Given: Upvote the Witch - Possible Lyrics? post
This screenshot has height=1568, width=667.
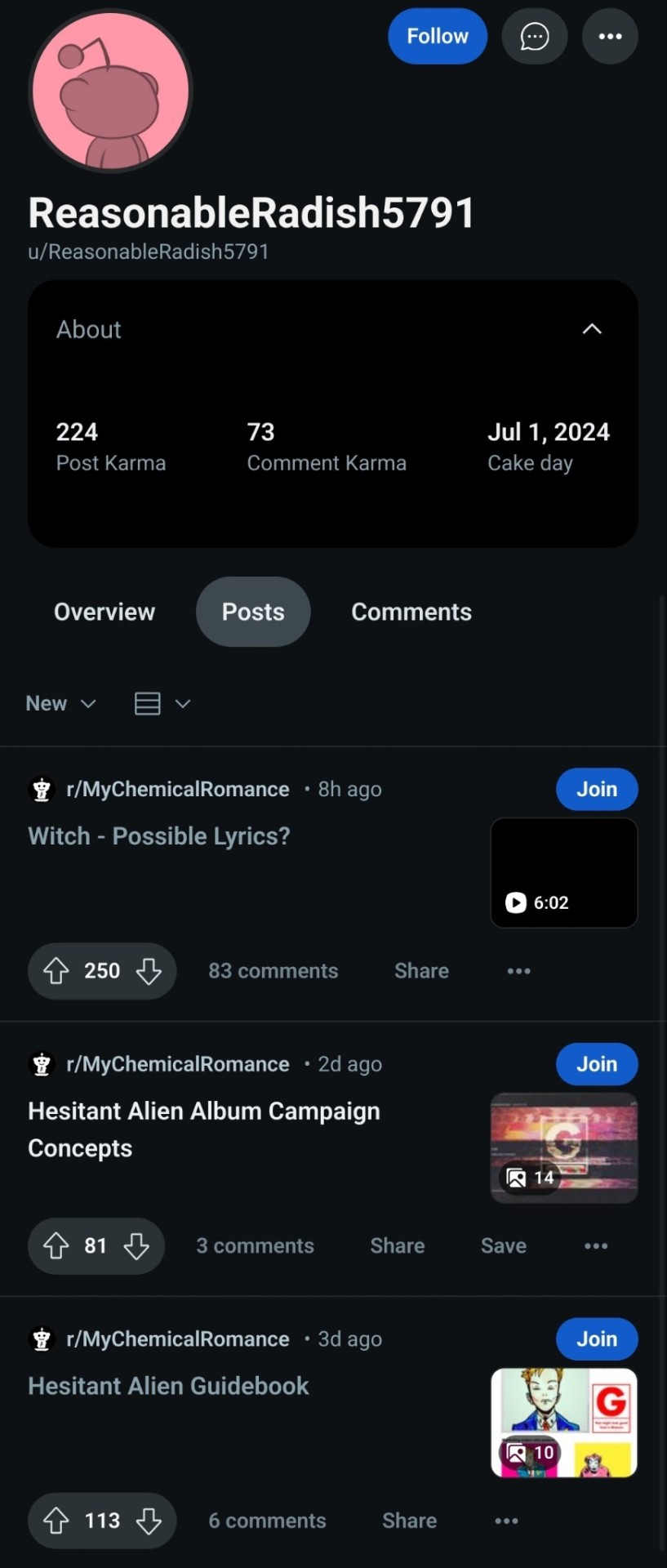Looking at the screenshot, I should click(56, 971).
